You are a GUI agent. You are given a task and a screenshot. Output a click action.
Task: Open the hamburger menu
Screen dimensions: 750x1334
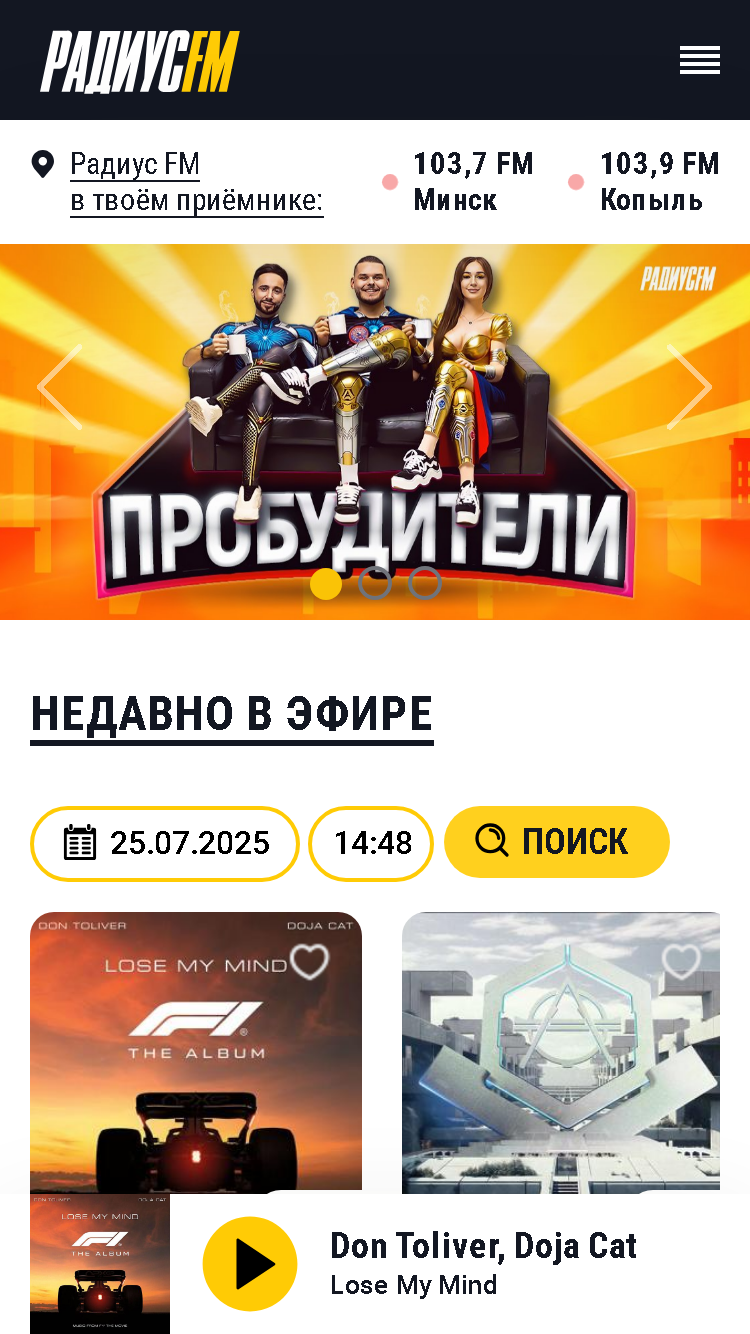coord(700,60)
